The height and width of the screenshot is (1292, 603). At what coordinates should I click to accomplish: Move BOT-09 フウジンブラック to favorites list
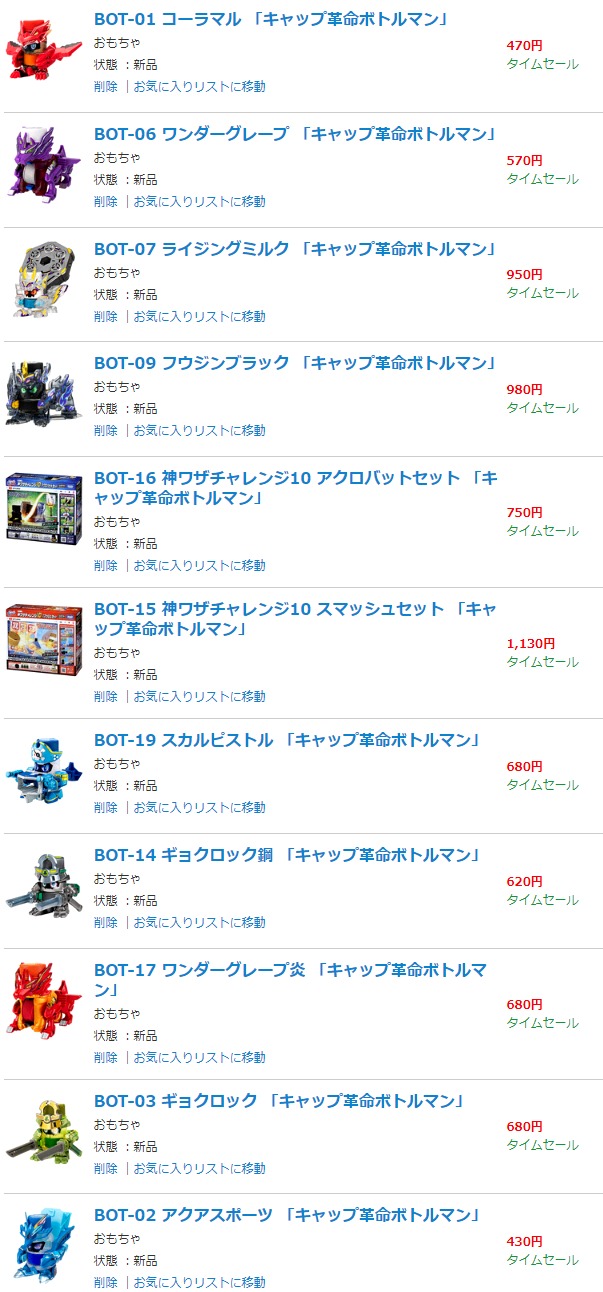coord(199,430)
